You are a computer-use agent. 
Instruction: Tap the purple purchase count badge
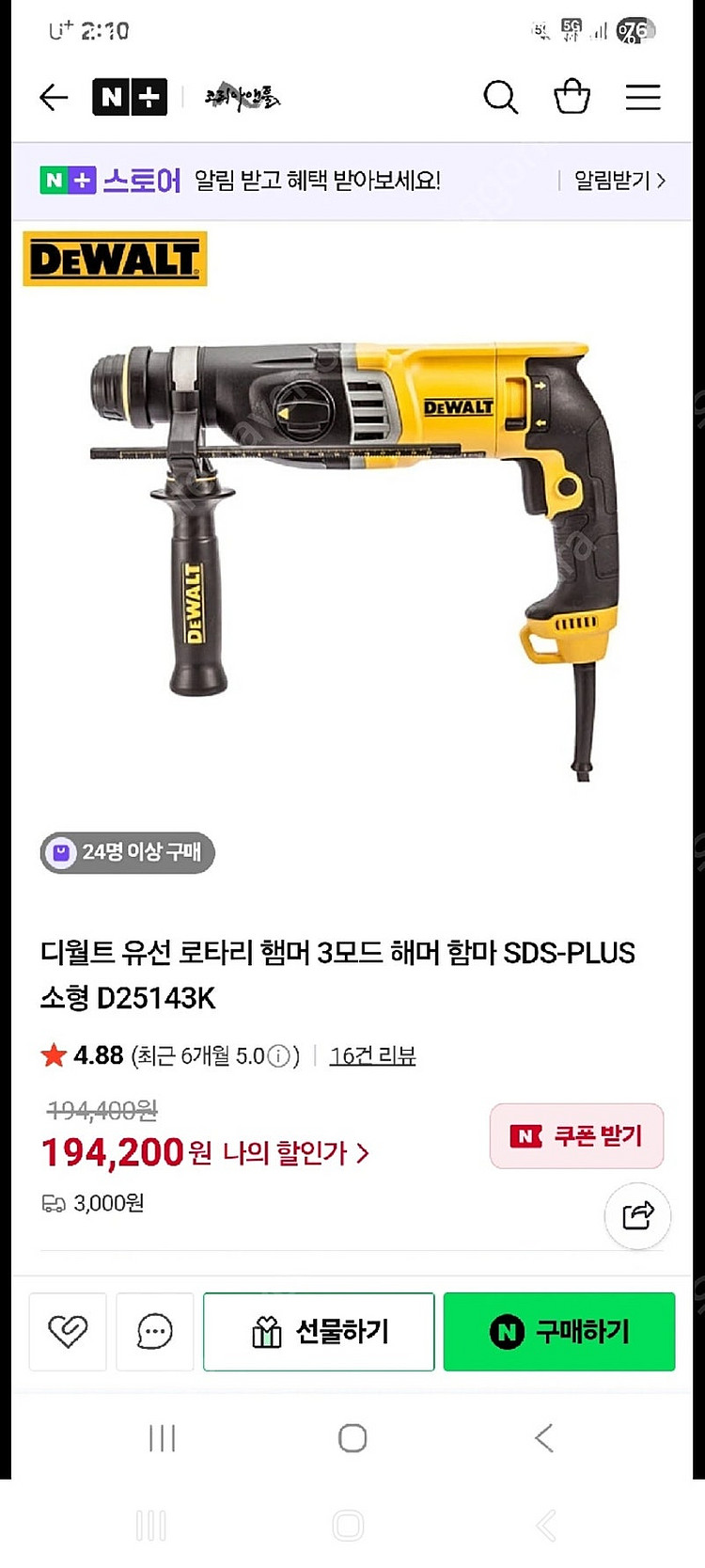point(126,852)
